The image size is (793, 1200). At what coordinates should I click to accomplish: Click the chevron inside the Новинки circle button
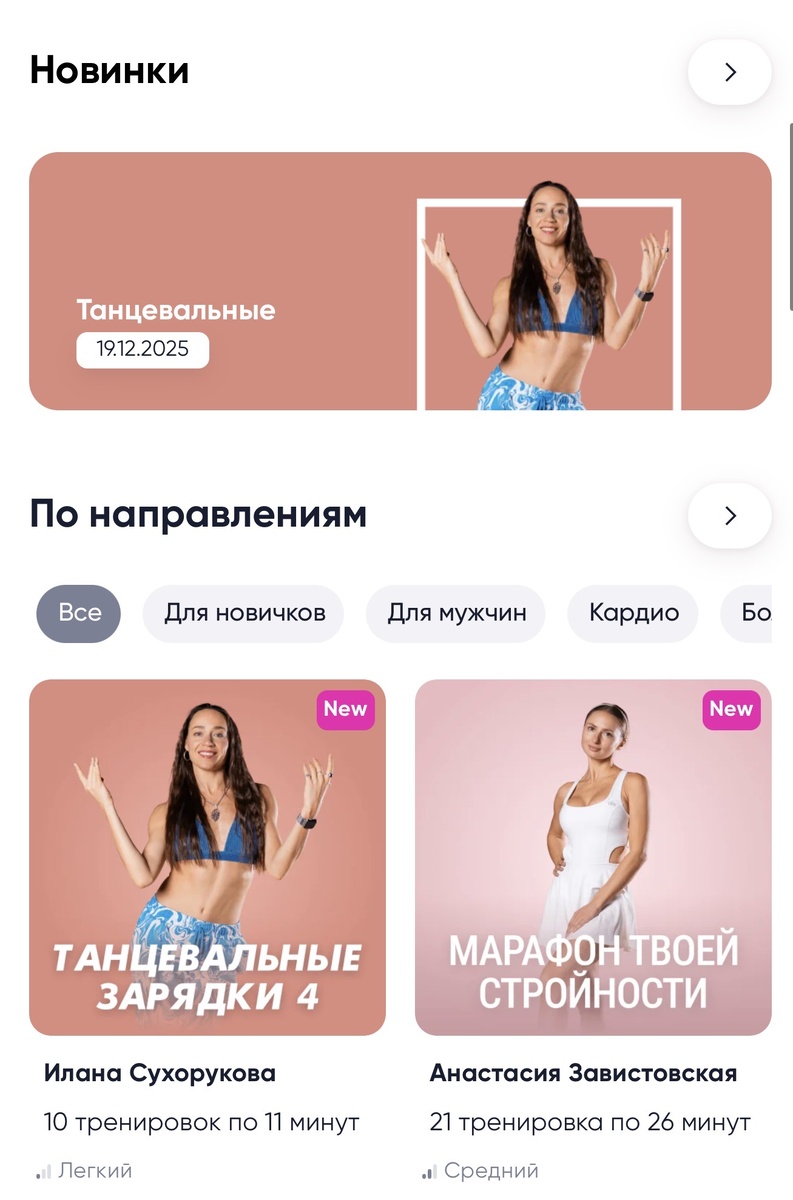pyautogui.click(x=729, y=71)
